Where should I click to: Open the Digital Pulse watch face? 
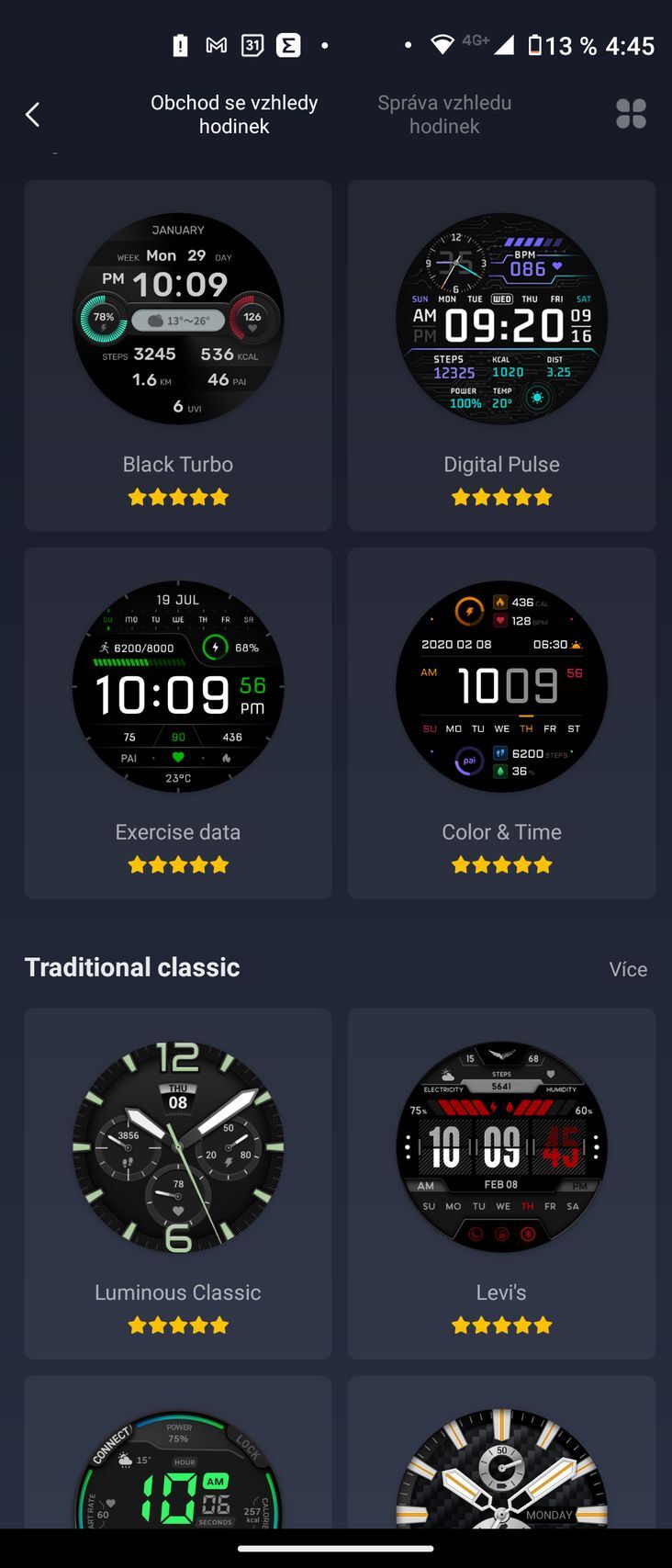(501, 317)
